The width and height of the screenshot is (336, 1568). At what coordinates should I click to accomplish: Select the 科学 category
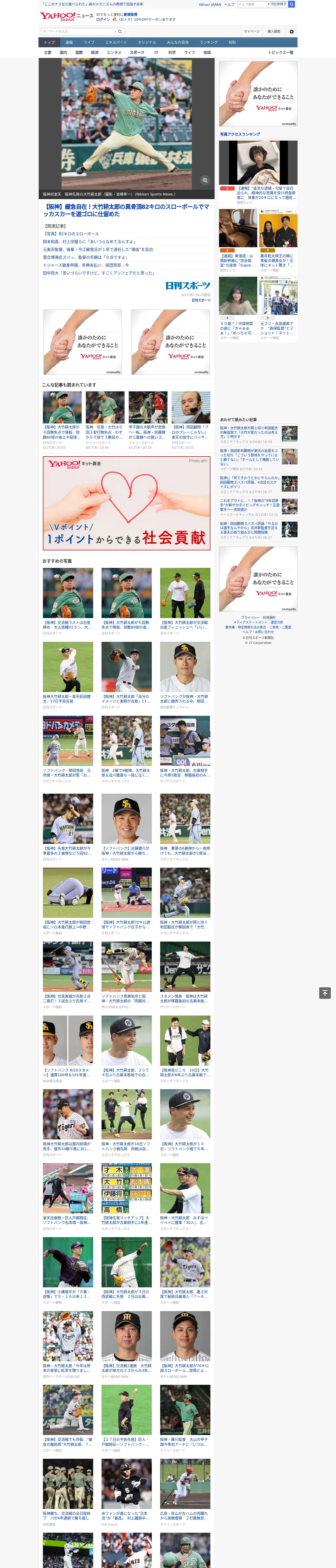[x=172, y=52]
